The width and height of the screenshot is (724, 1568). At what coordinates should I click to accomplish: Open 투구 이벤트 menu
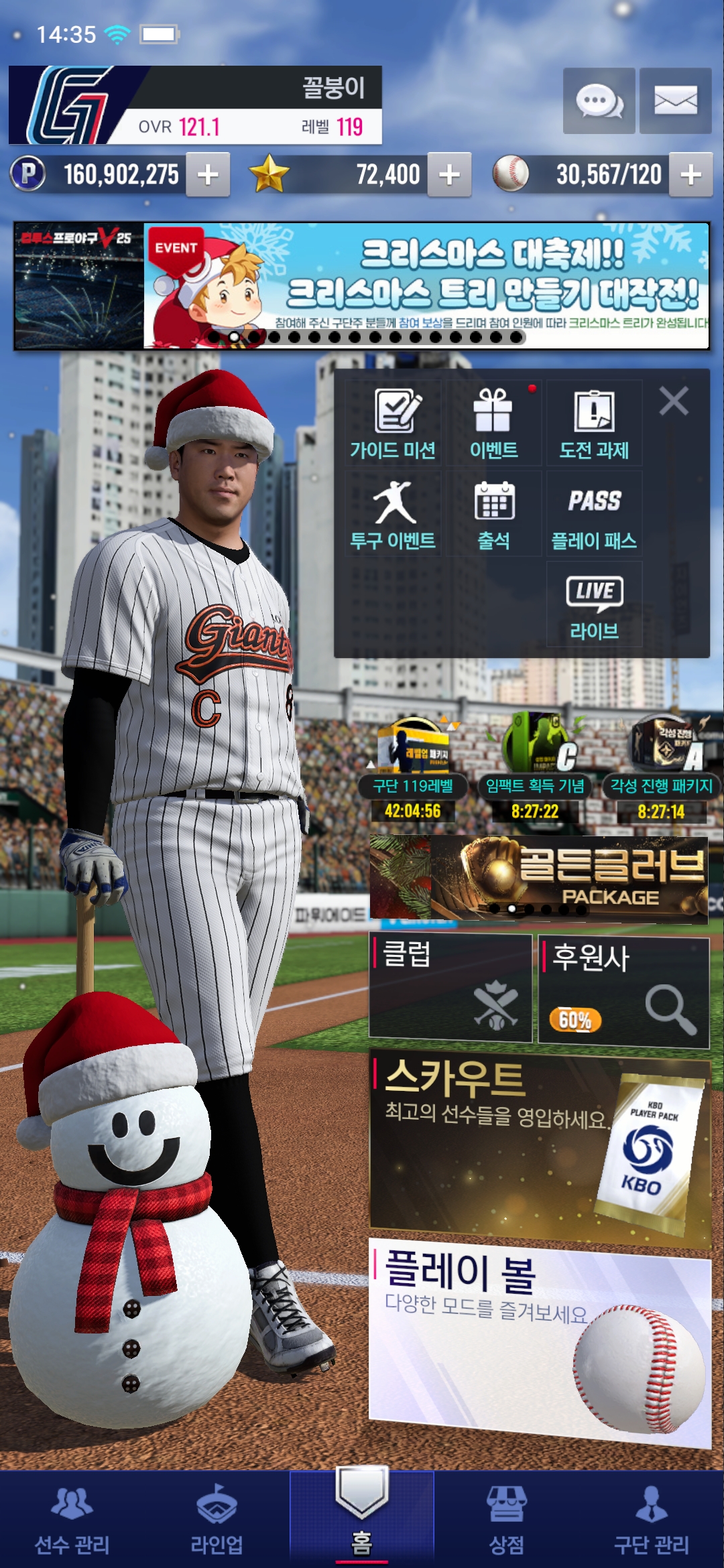[394, 514]
